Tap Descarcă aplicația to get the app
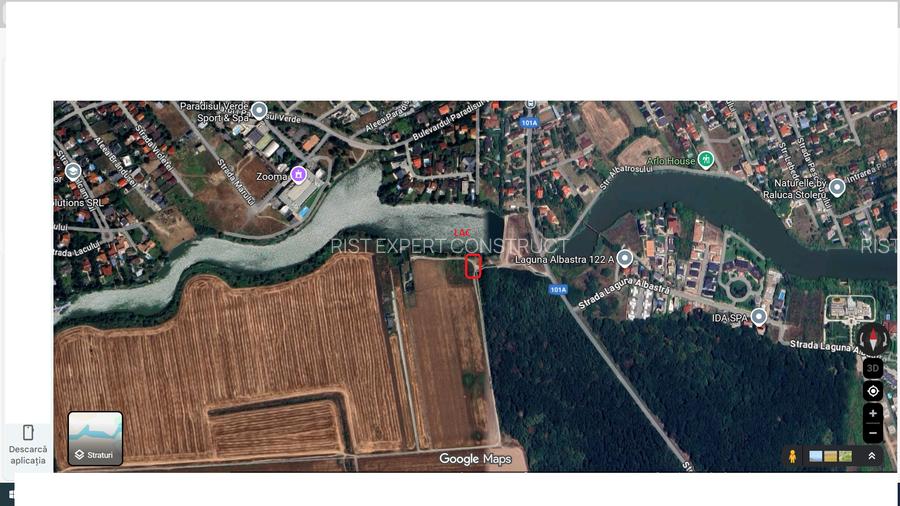Image resolution: width=900 pixels, height=506 pixels. [x=28, y=445]
